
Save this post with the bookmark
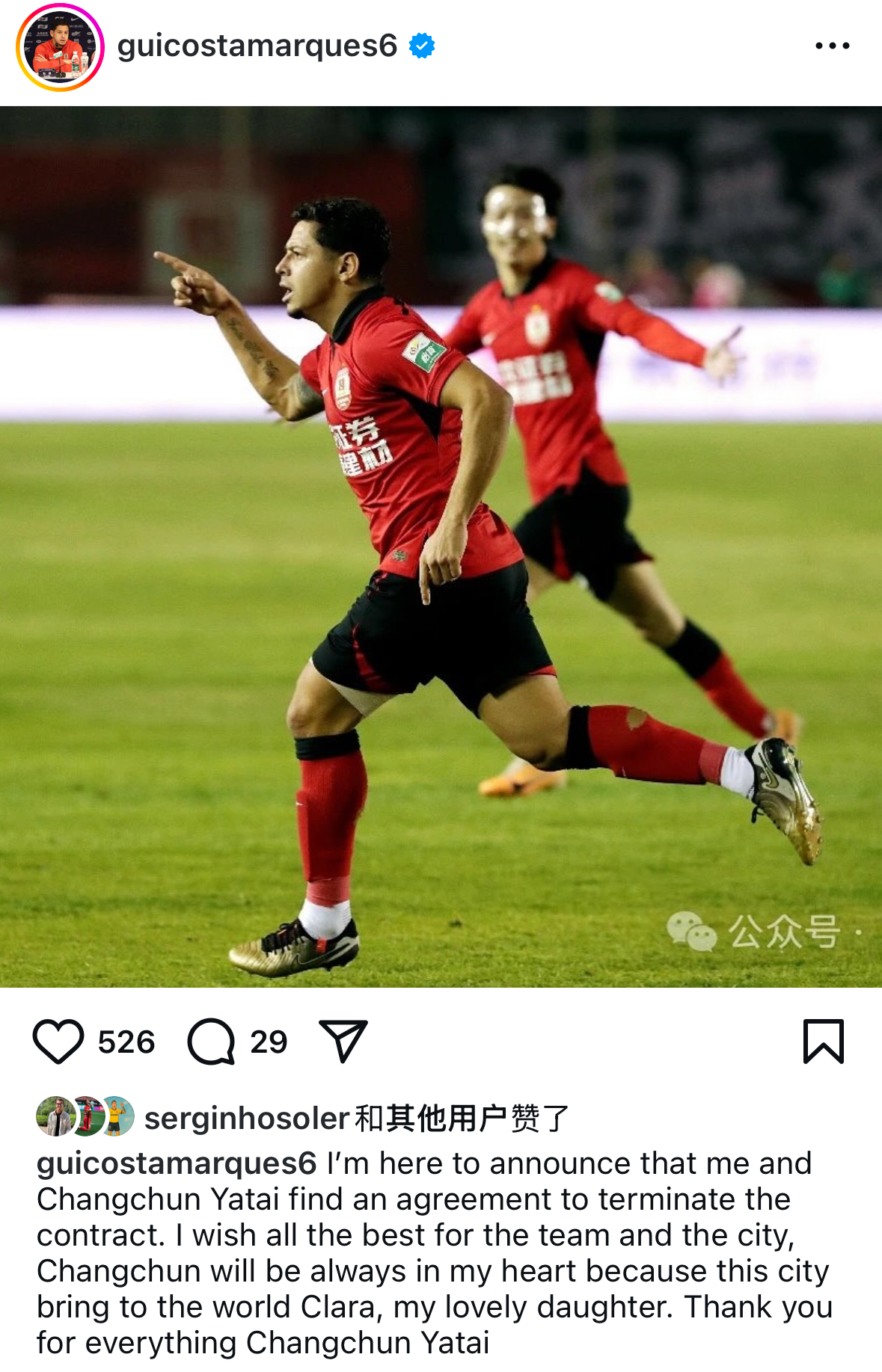click(x=823, y=1041)
